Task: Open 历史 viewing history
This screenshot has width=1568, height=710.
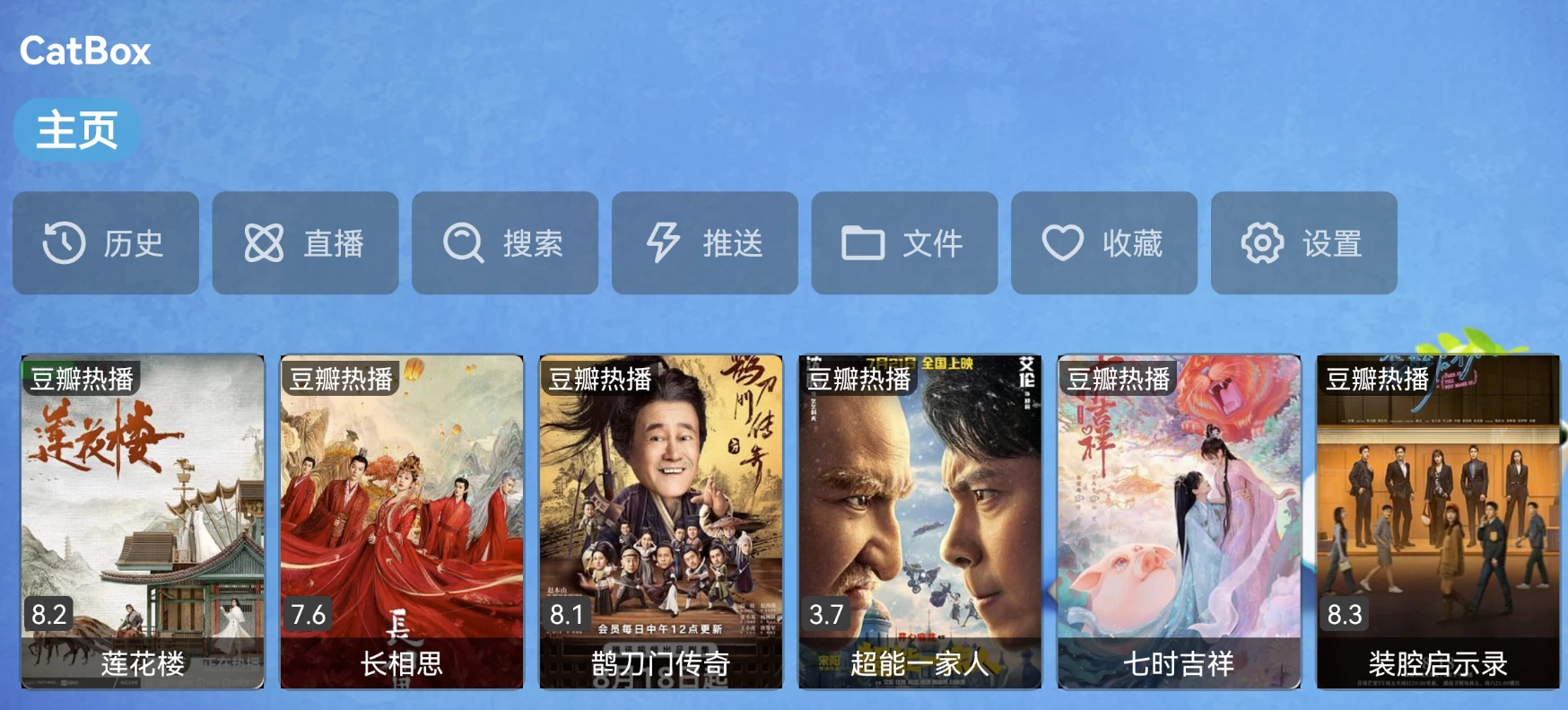Action: click(x=106, y=243)
